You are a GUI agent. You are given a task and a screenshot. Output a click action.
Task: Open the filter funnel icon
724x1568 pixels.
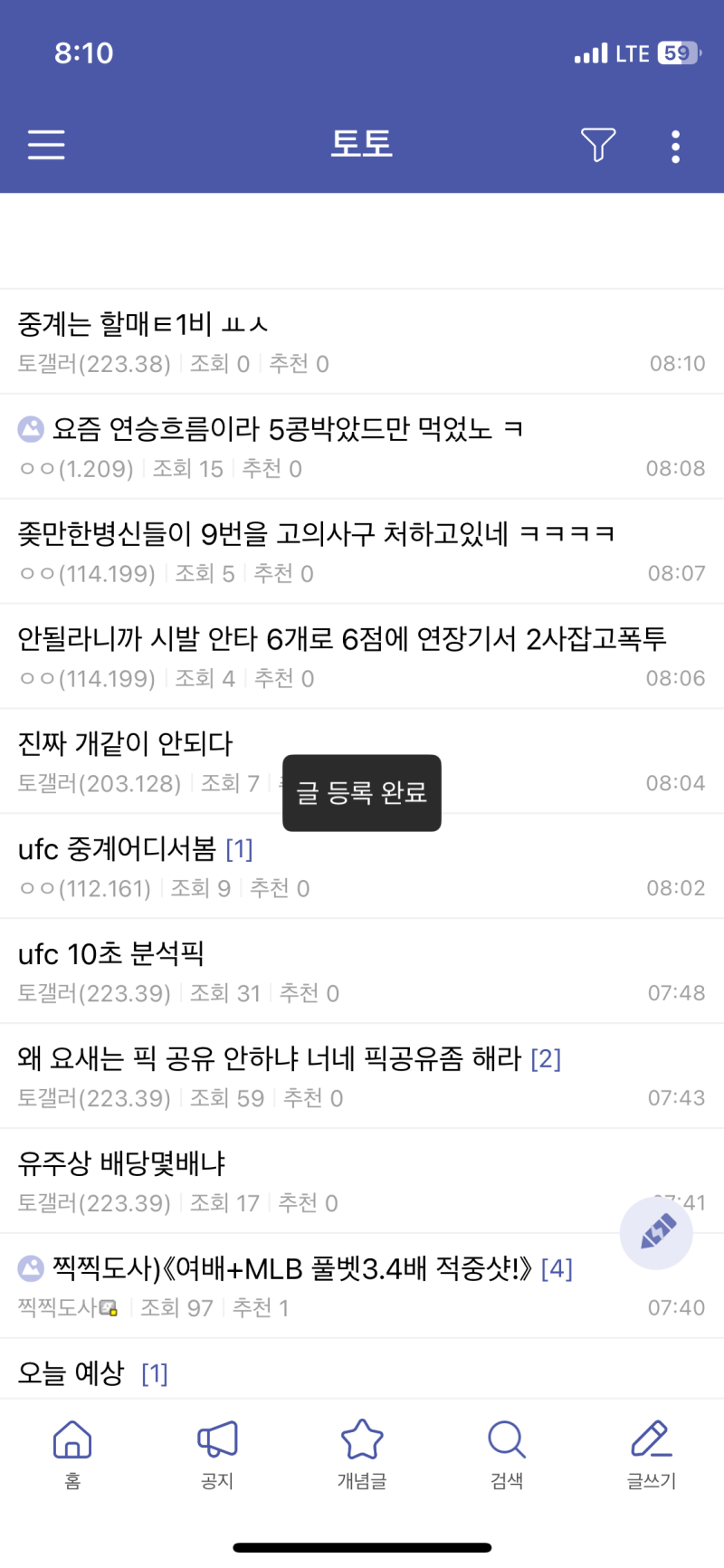pyautogui.click(x=597, y=145)
